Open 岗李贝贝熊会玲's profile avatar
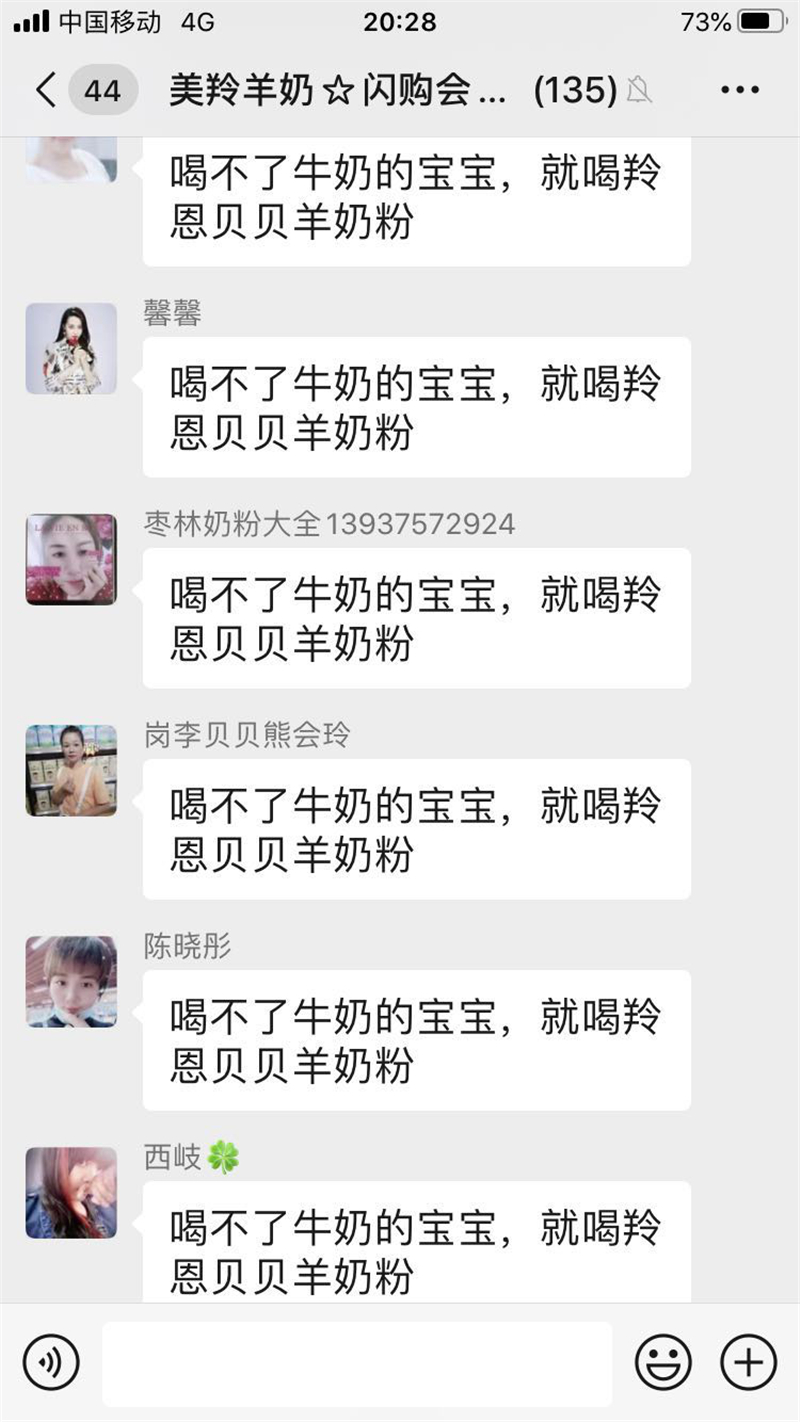This screenshot has width=800, height=1422. [70, 771]
